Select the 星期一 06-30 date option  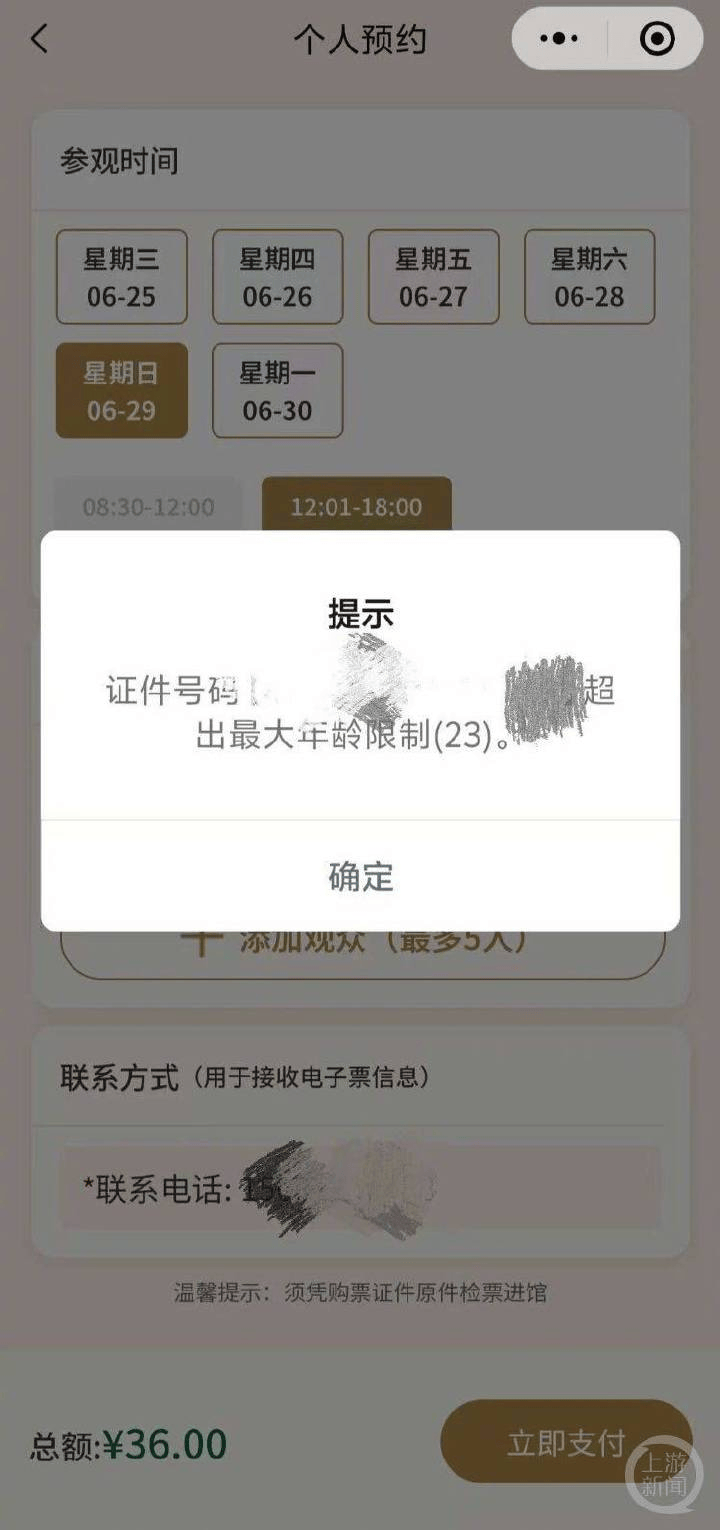coord(277,390)
